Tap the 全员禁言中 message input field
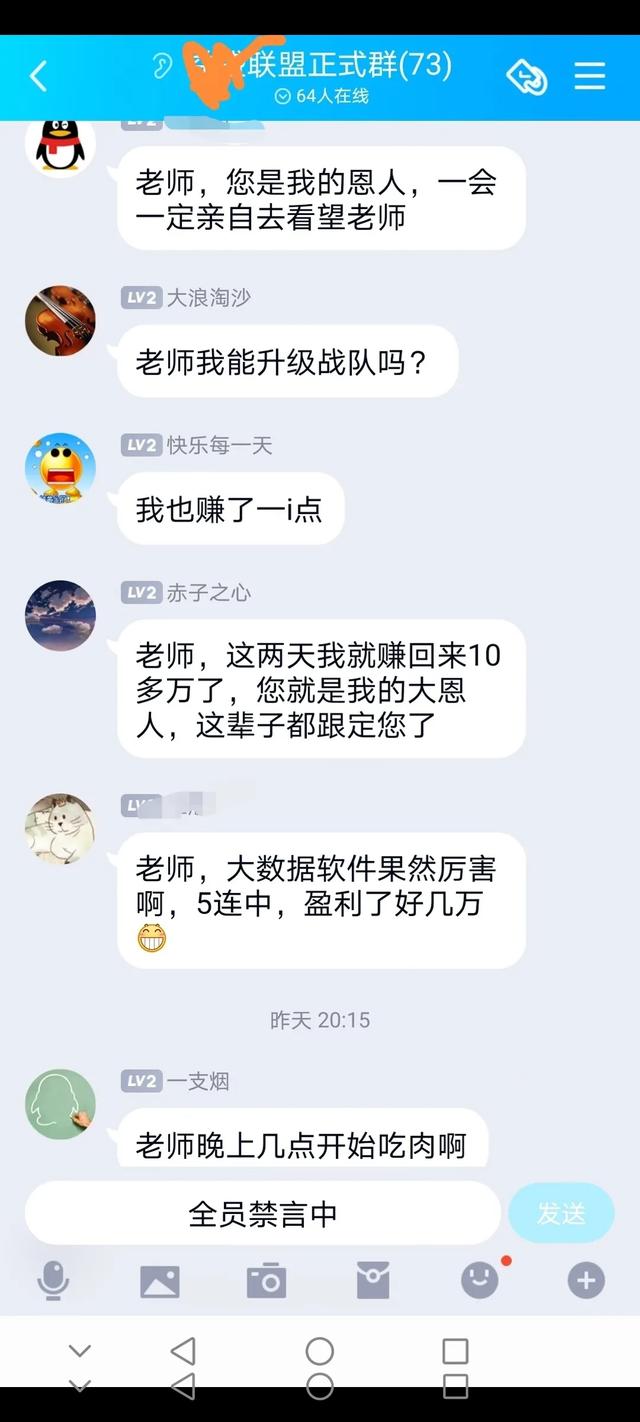Viewport: 640px width, 1422px height. pos(262,1213)
